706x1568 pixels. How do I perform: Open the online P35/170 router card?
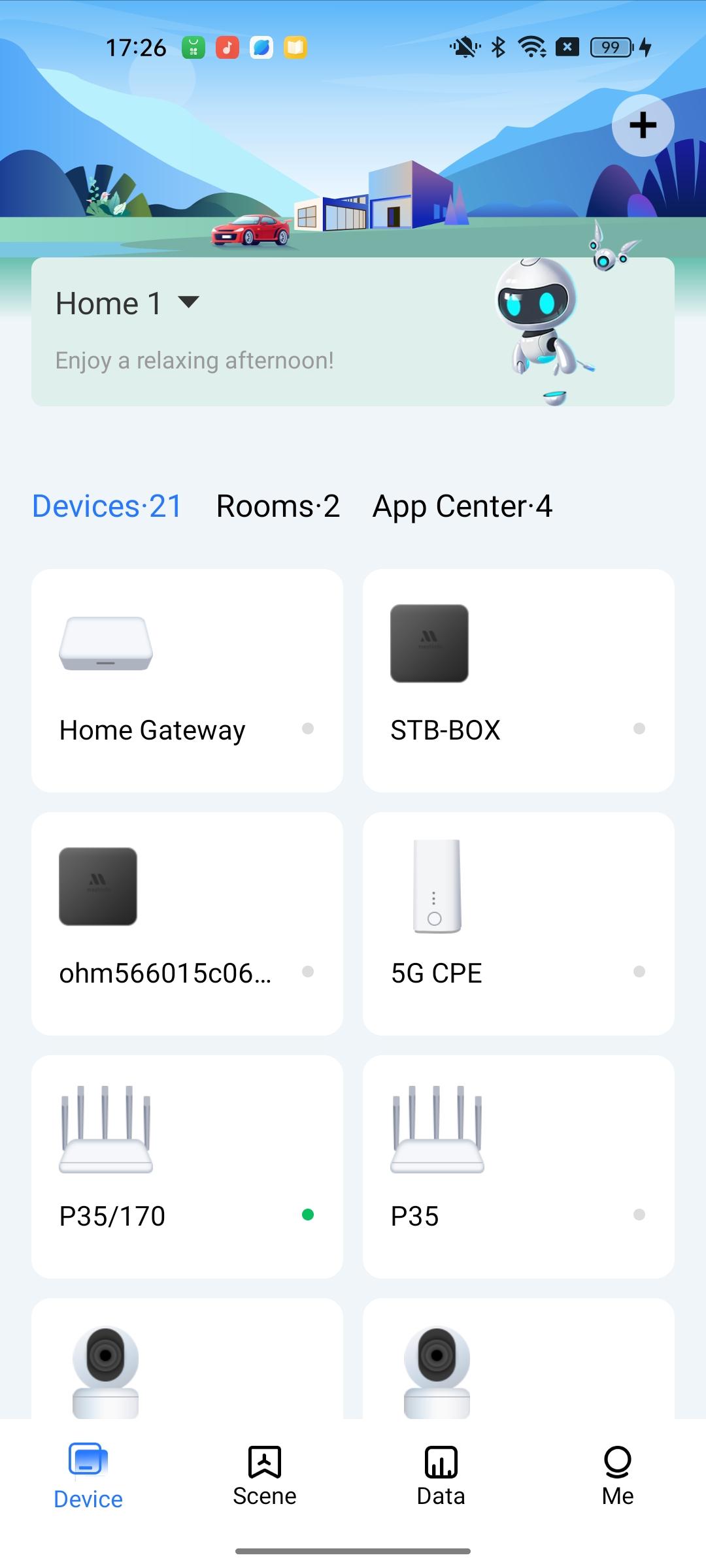187,1166
